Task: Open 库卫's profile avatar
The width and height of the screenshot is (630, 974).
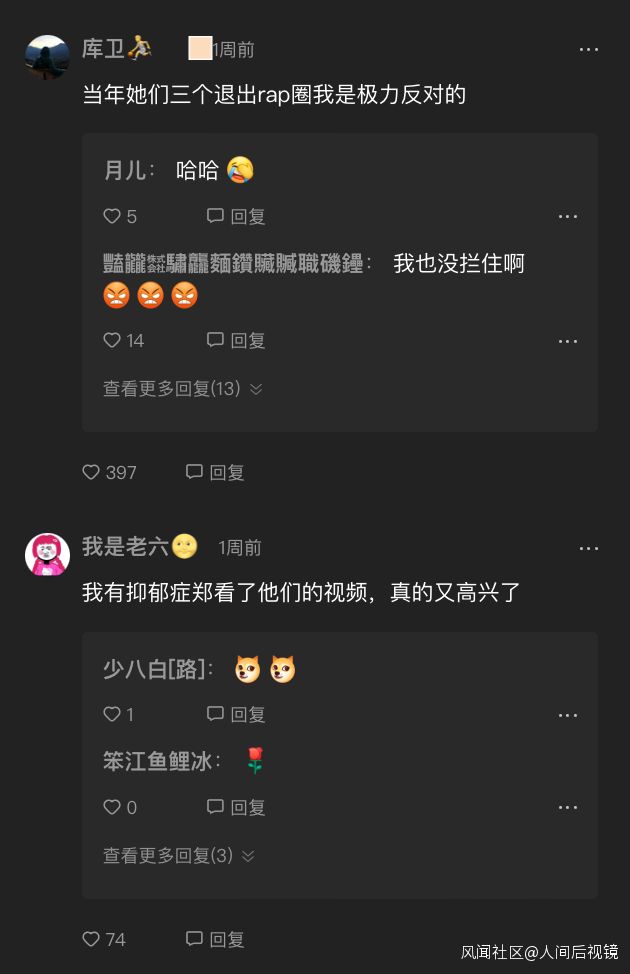Action: (47, 57)
